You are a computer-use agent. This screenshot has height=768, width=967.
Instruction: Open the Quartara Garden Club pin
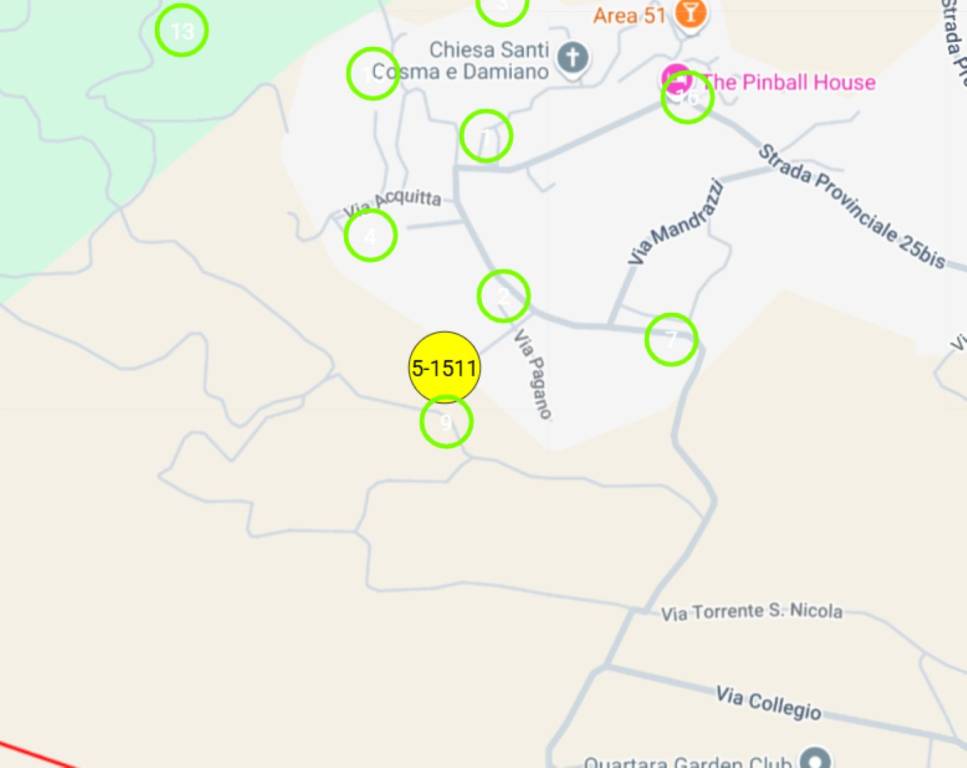point(818,760)
